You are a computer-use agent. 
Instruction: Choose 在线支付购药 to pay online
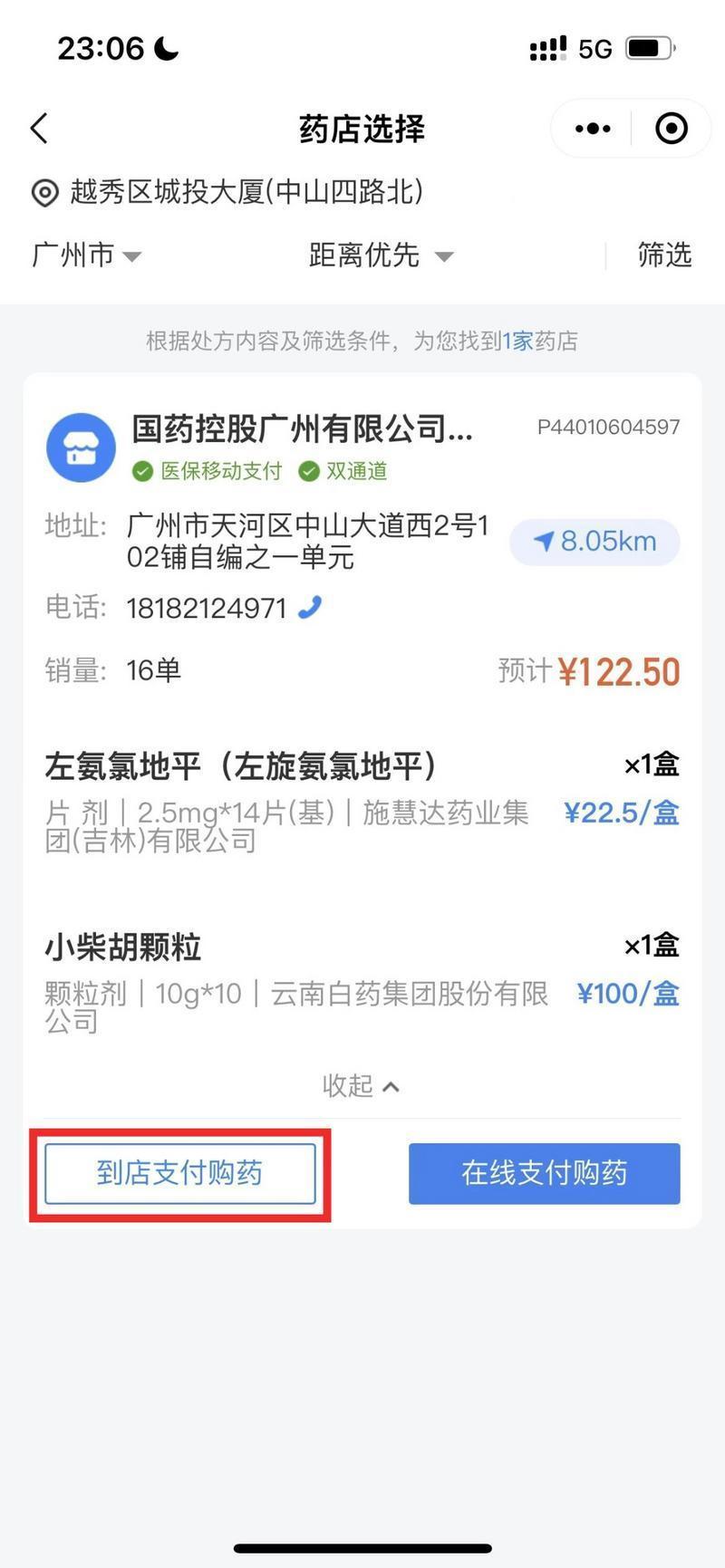pos(544,1173)
